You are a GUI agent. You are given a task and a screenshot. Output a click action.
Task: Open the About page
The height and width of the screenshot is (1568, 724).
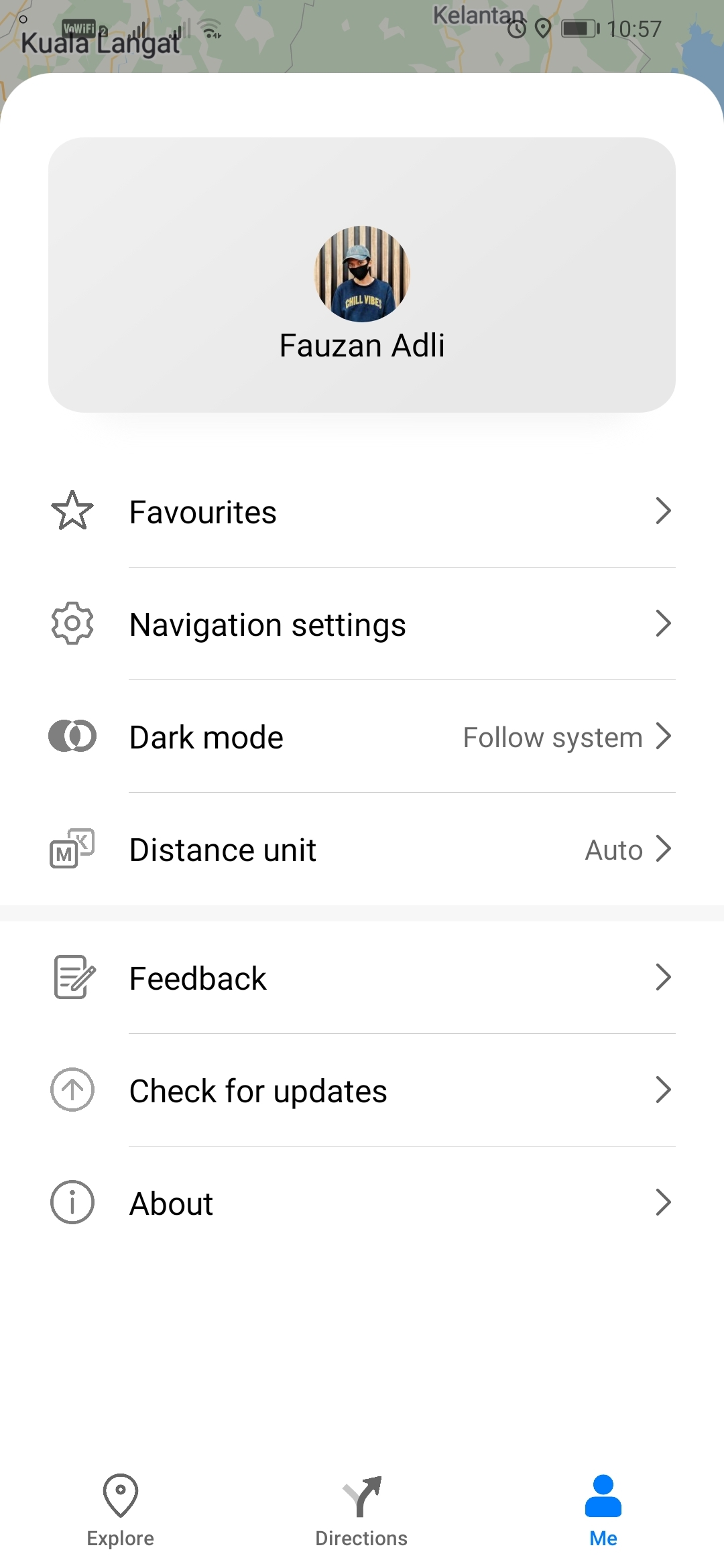coord(362,1201)
